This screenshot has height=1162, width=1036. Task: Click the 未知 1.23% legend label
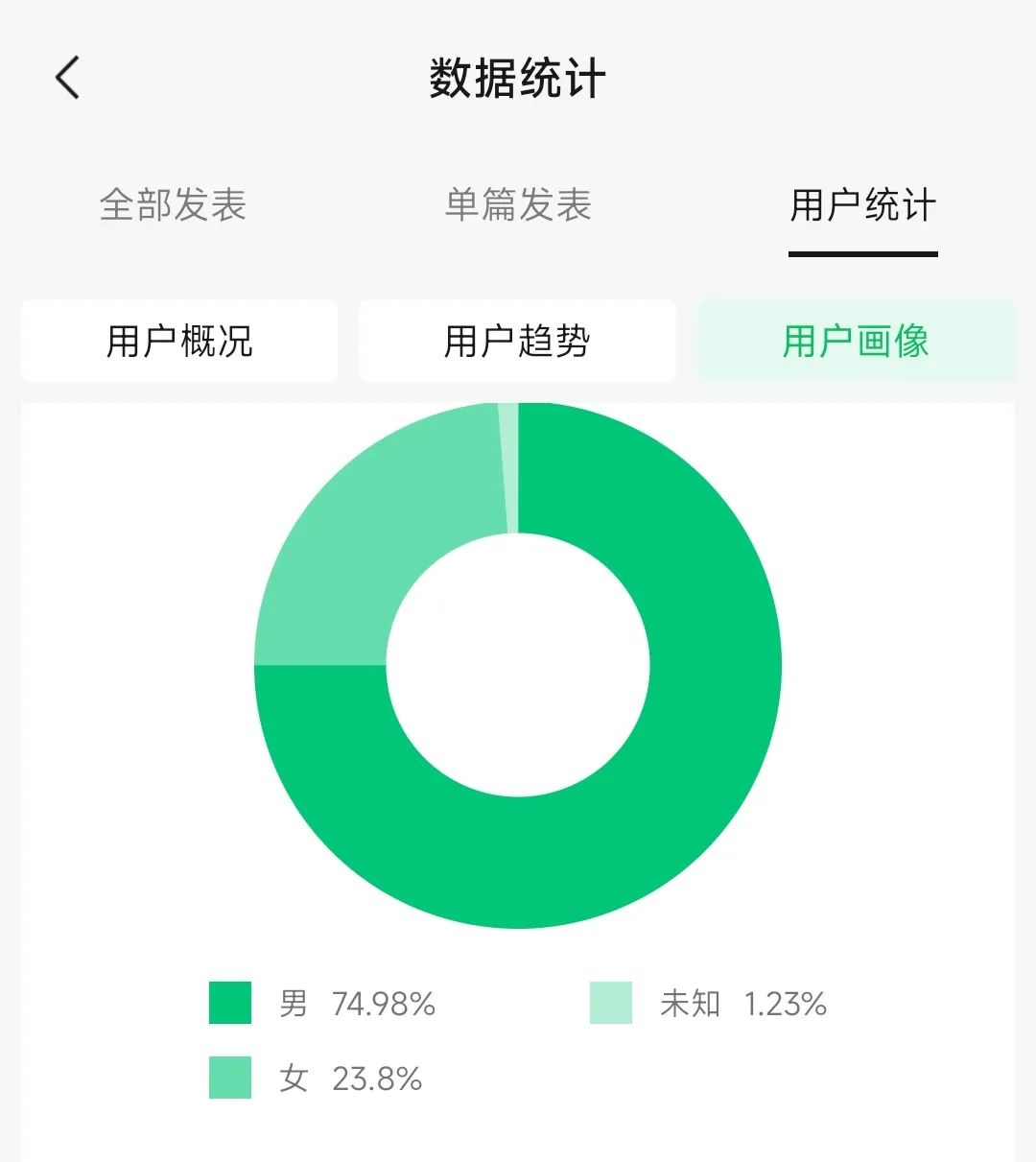point(743,1004)
